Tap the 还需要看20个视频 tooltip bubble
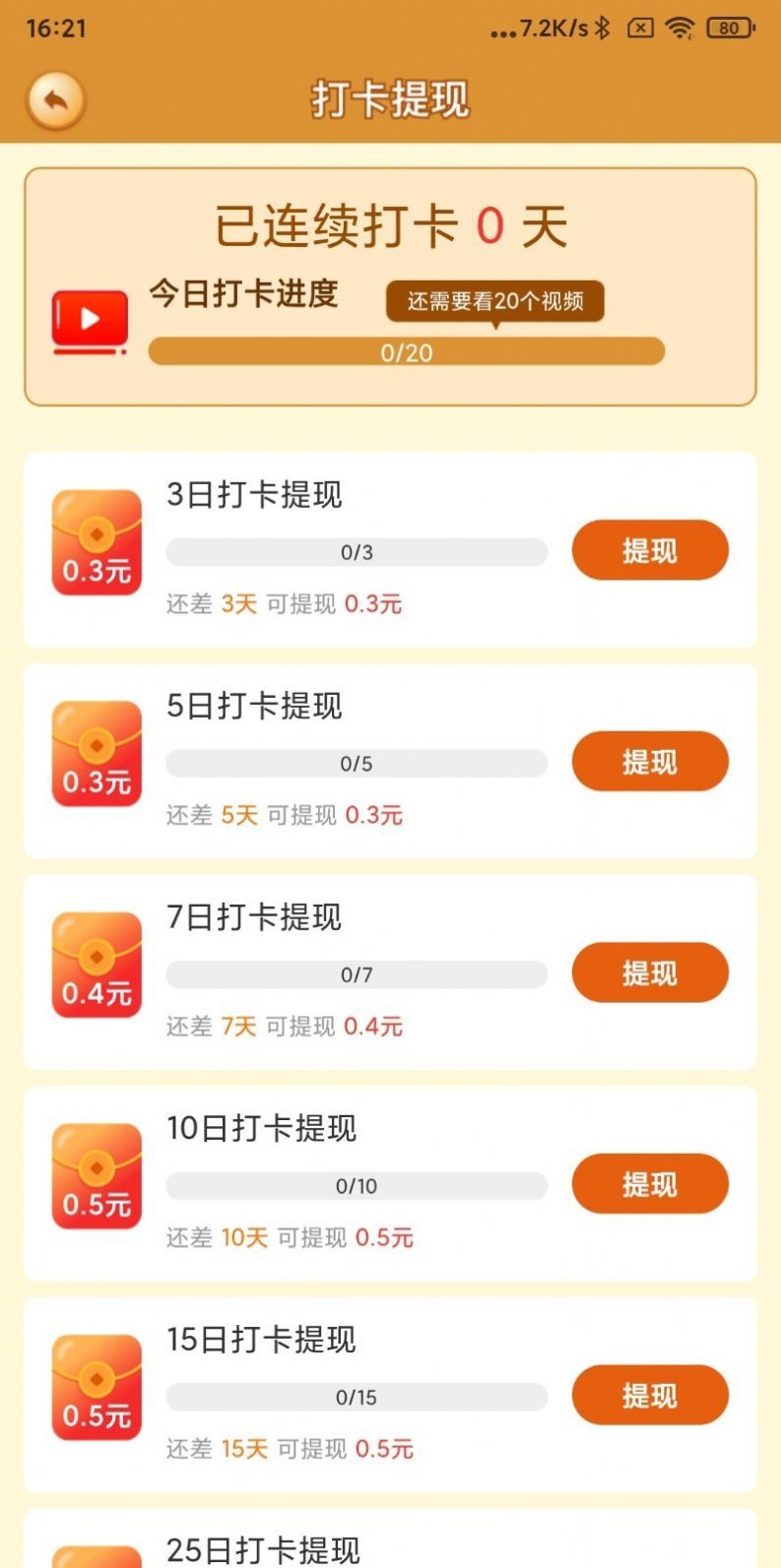 495,301
